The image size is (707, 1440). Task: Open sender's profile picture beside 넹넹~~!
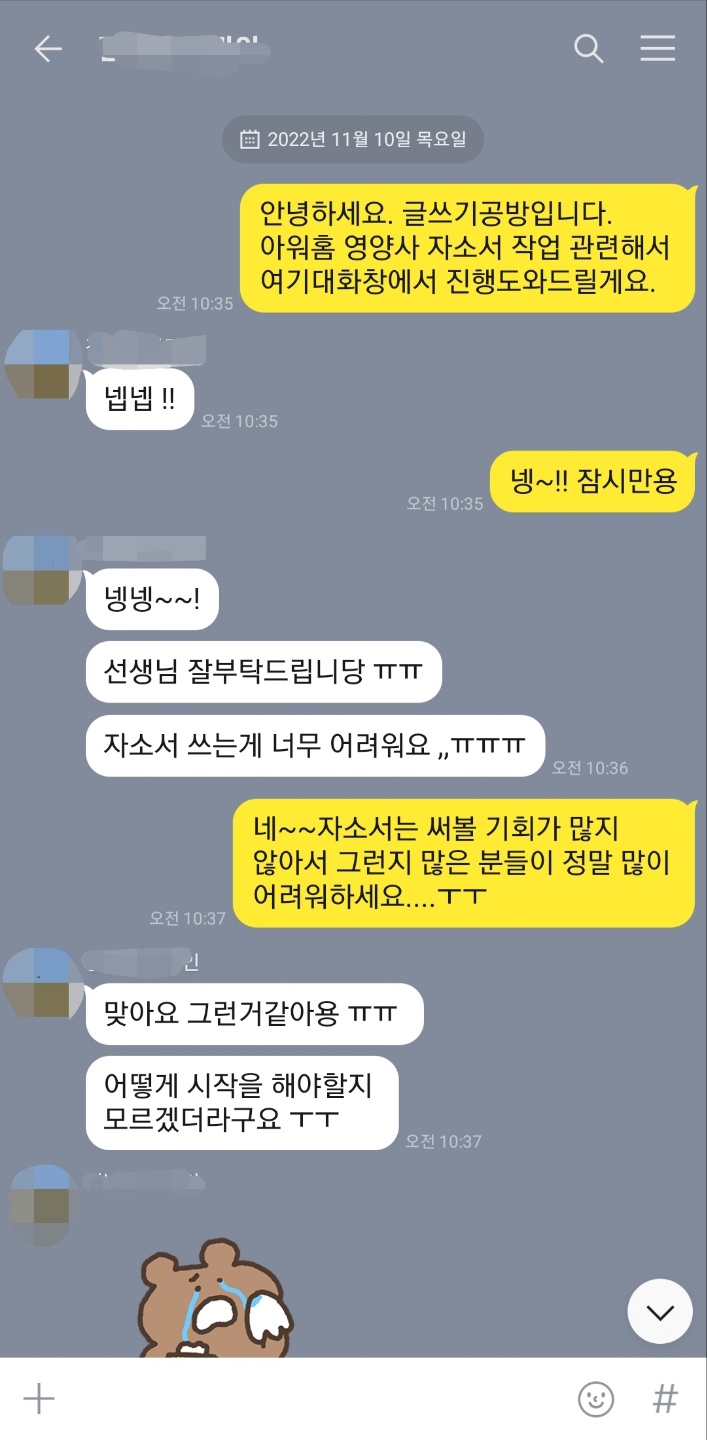coord(42,570)
